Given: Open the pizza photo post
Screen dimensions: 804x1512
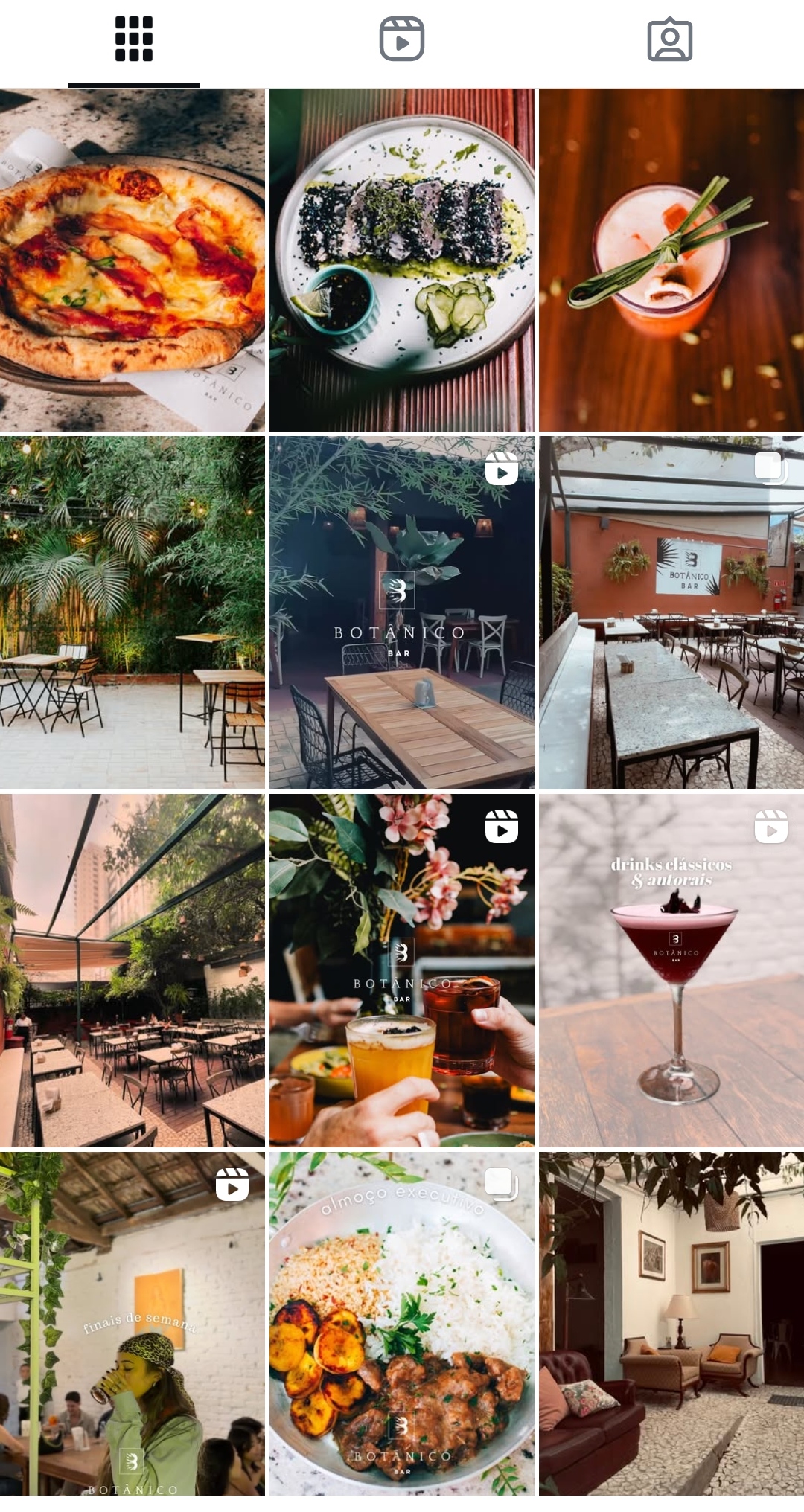Looking at the screenshot, I should (x=133, y=260).
